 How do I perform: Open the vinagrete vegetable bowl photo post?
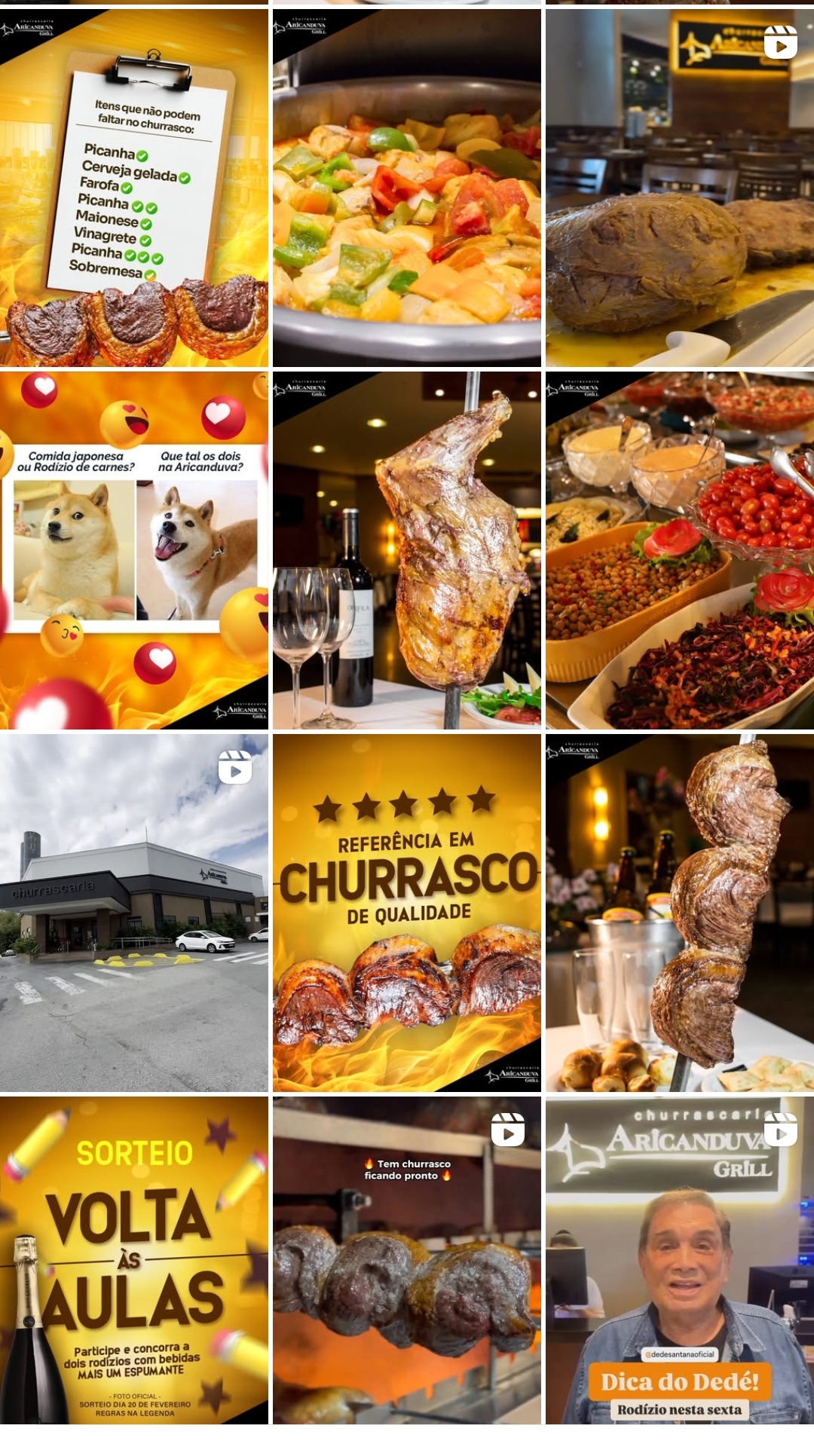pos(407,188)
